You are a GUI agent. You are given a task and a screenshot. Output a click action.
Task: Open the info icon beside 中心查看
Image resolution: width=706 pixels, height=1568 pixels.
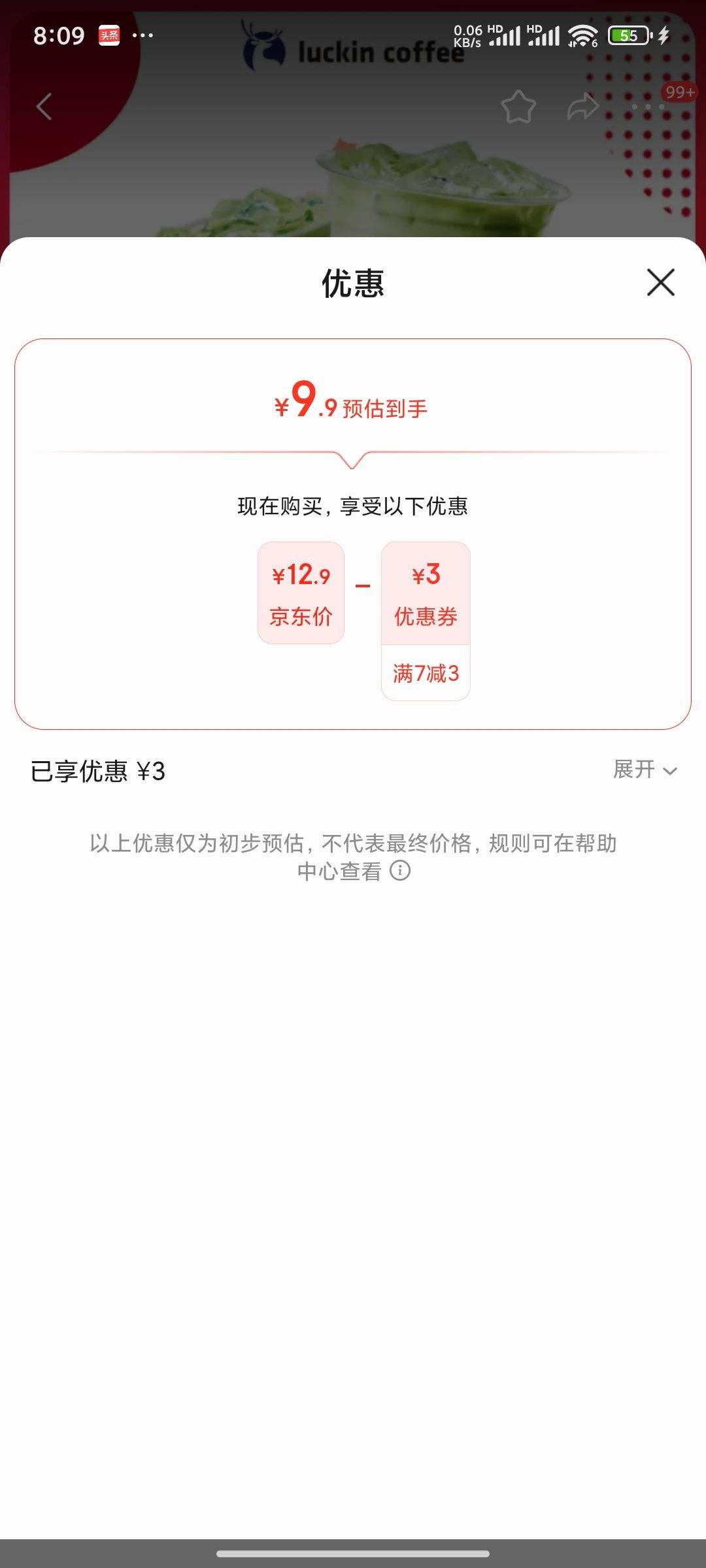pos(400,871)
